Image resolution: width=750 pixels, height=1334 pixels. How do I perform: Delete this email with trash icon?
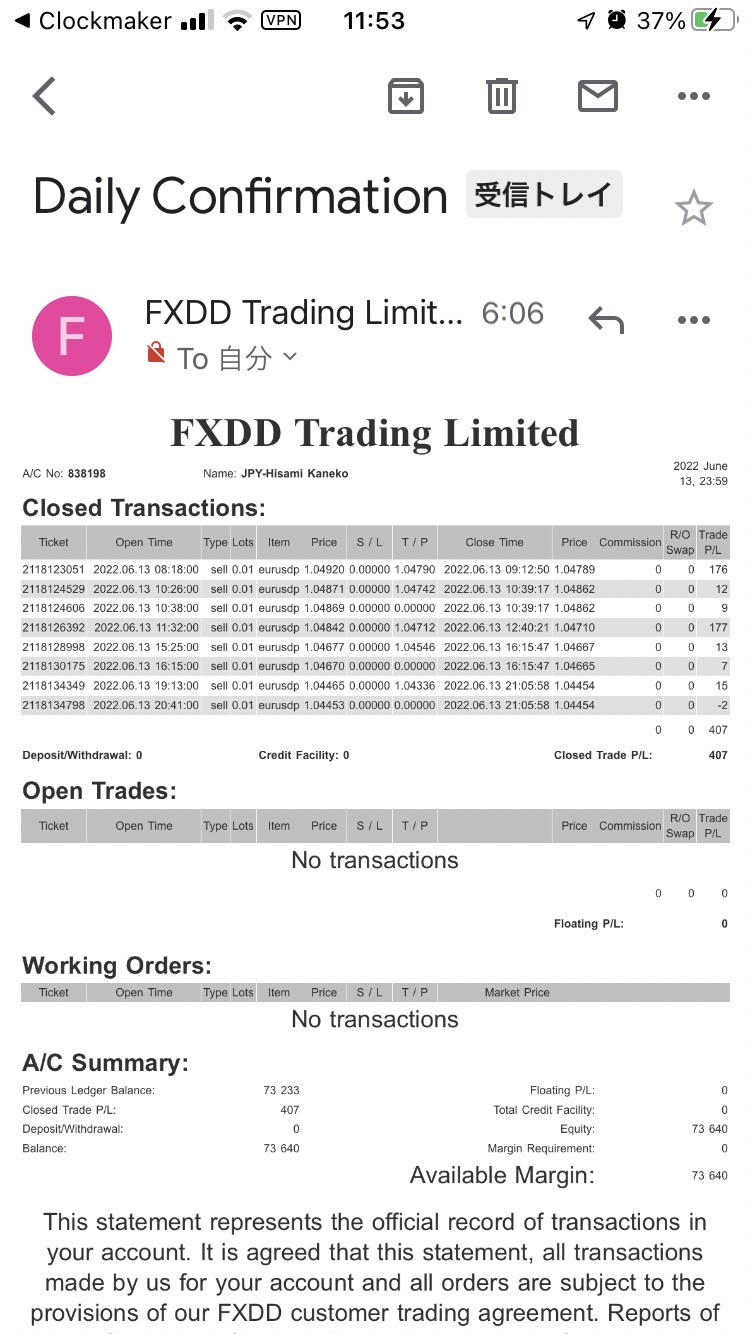tap(501, 96)
